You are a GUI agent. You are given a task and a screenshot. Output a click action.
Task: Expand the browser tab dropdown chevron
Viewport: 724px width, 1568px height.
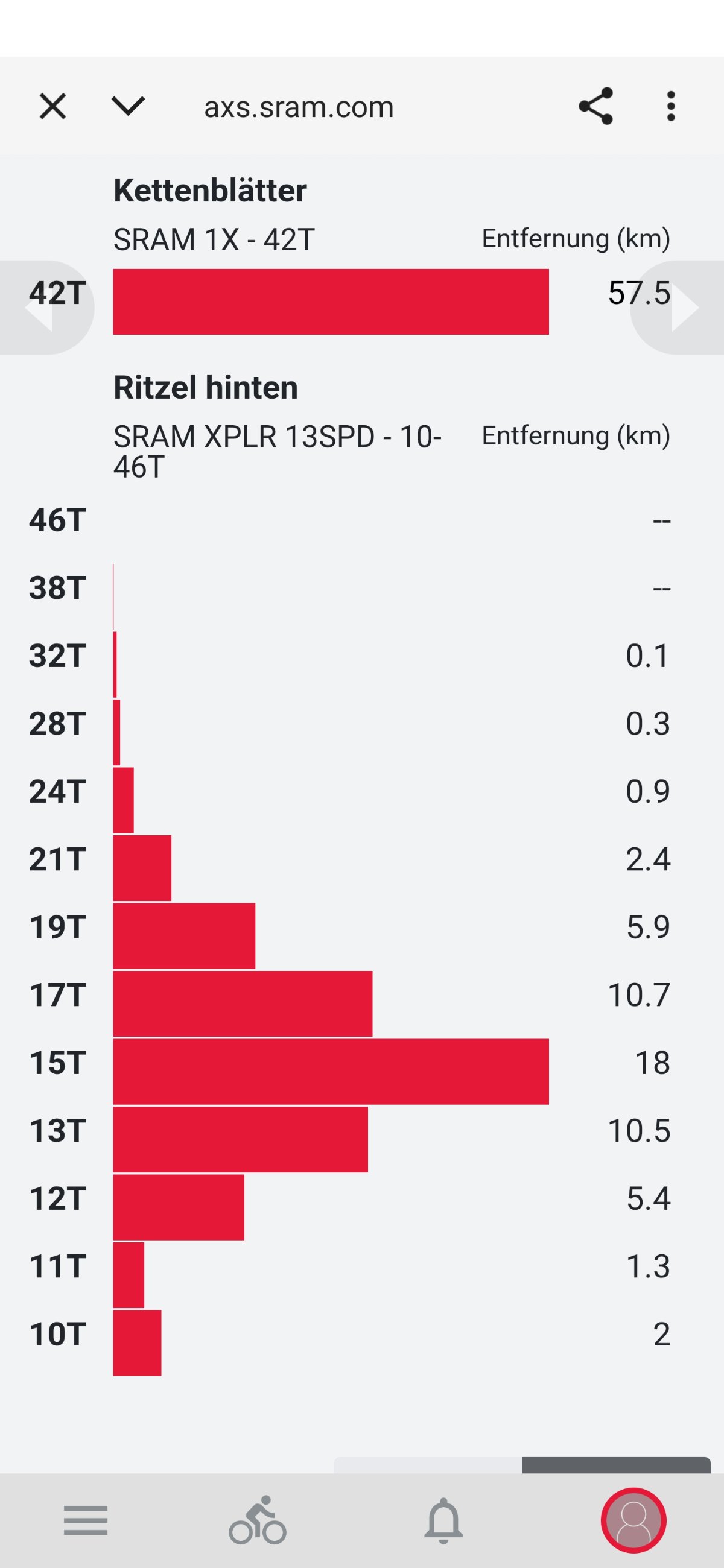tap(128, 106)
